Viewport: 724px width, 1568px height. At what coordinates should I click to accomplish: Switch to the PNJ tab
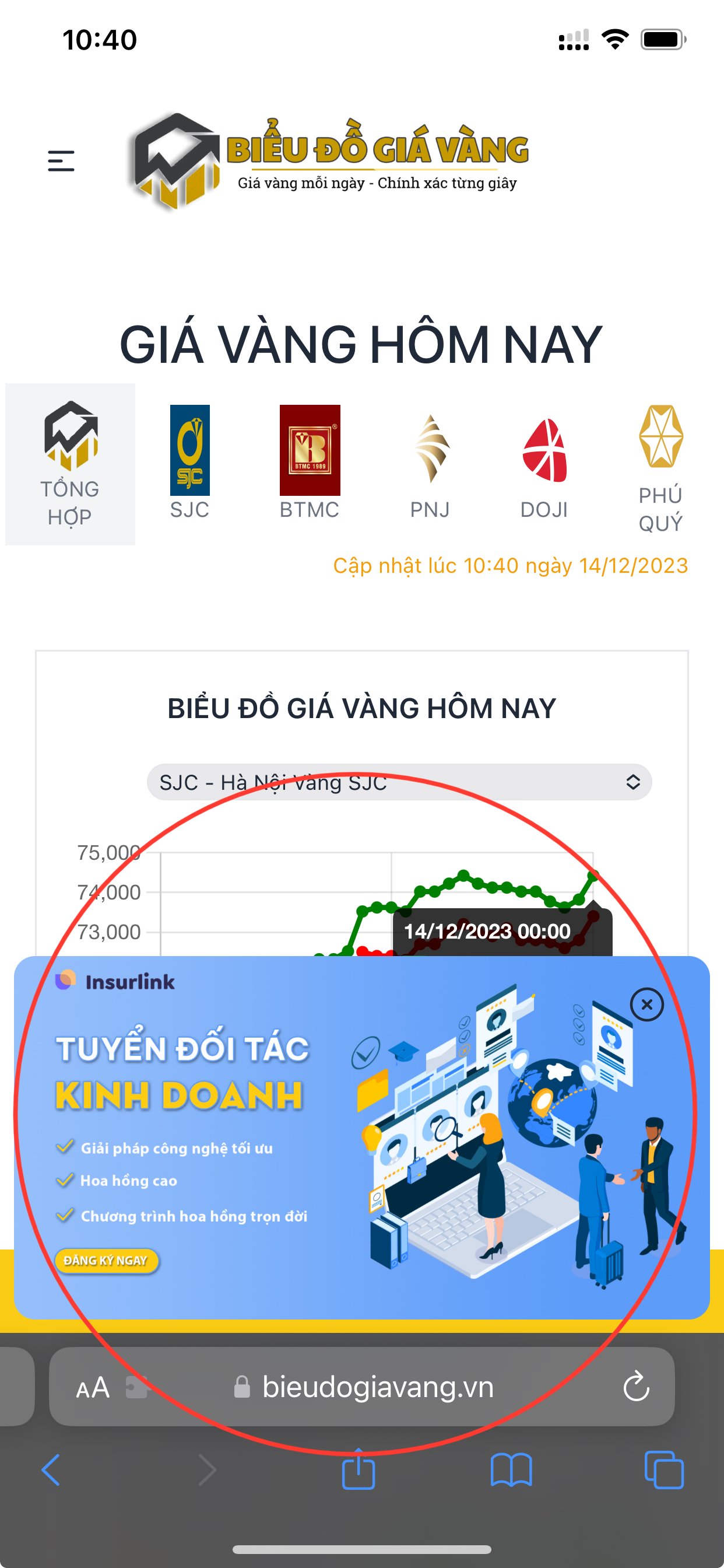coord(430,463)
